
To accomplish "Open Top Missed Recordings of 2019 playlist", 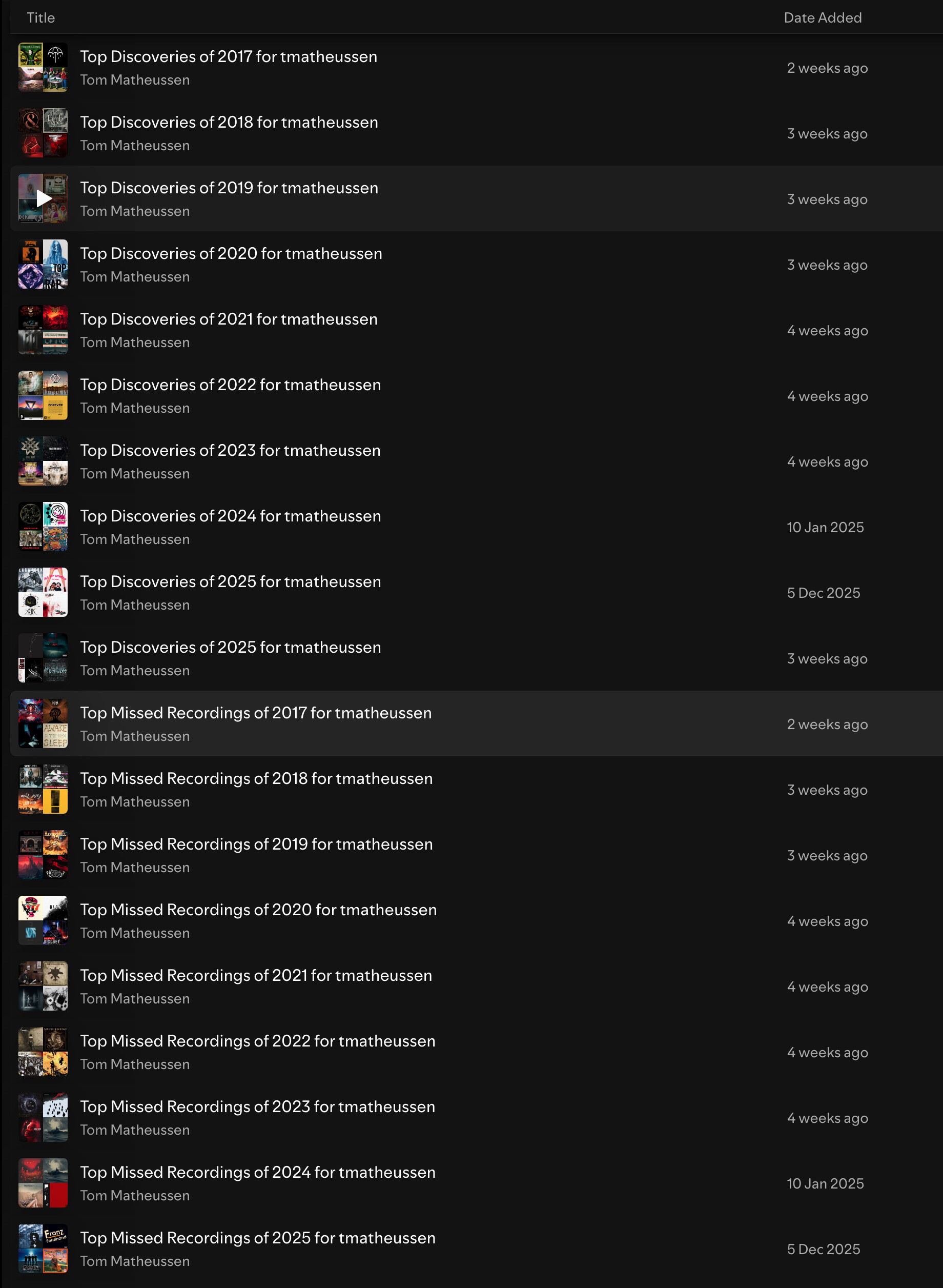I will 256,845.
